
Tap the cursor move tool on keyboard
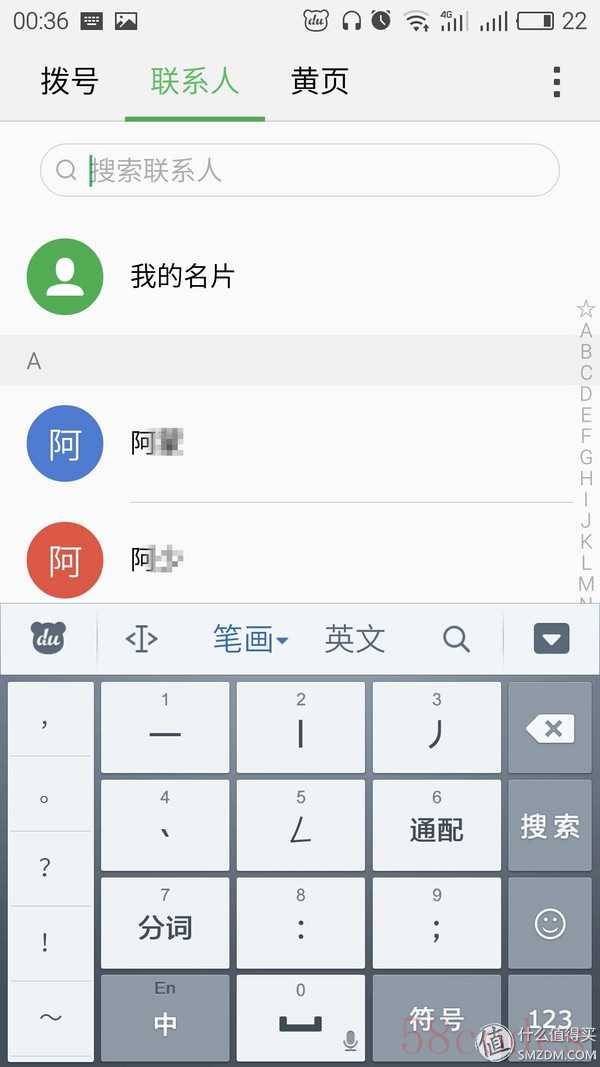coord(141,639)
